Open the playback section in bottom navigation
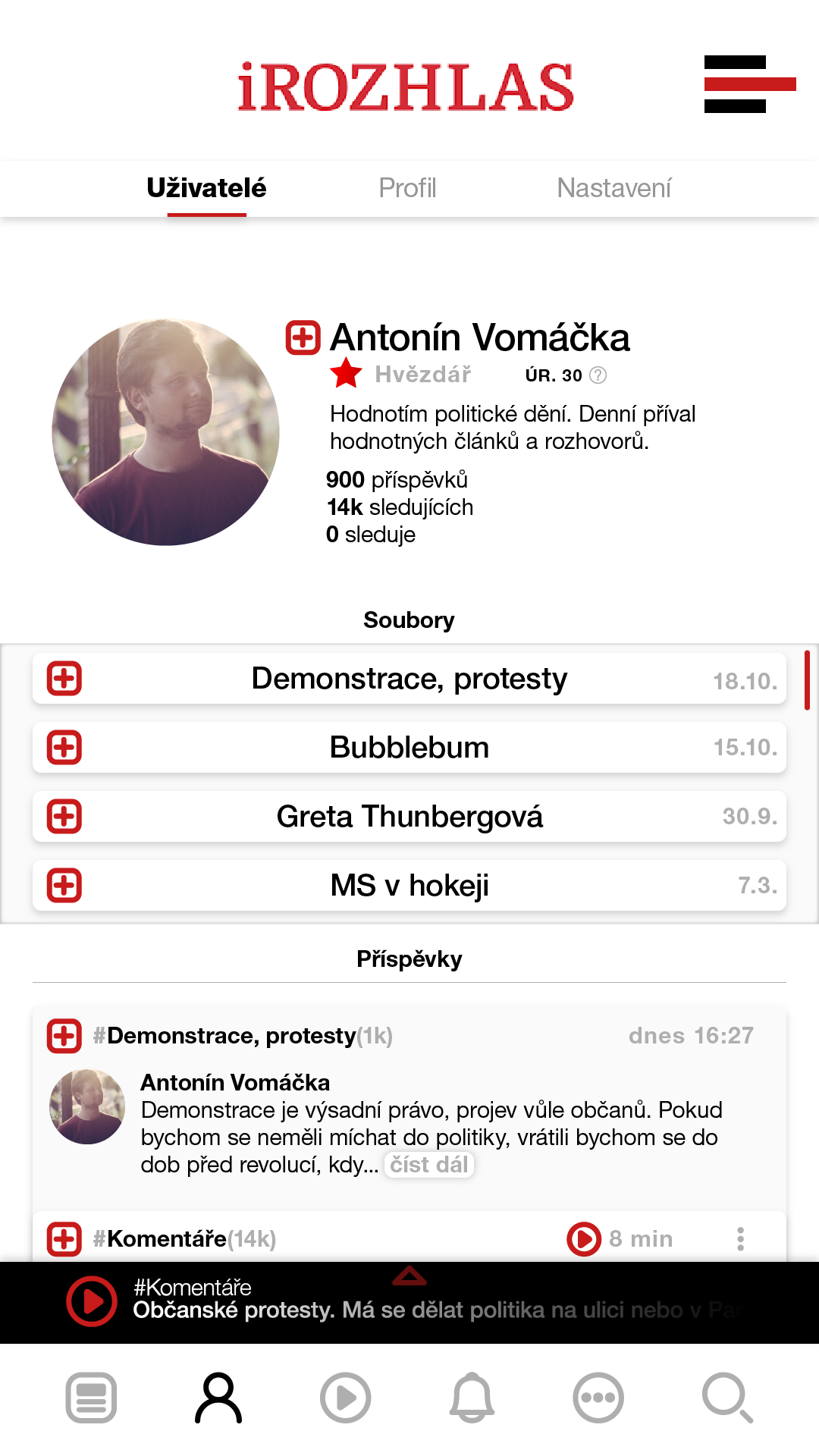The width and height of the screenshot is (819, 1456). (x=345, y=1398)
